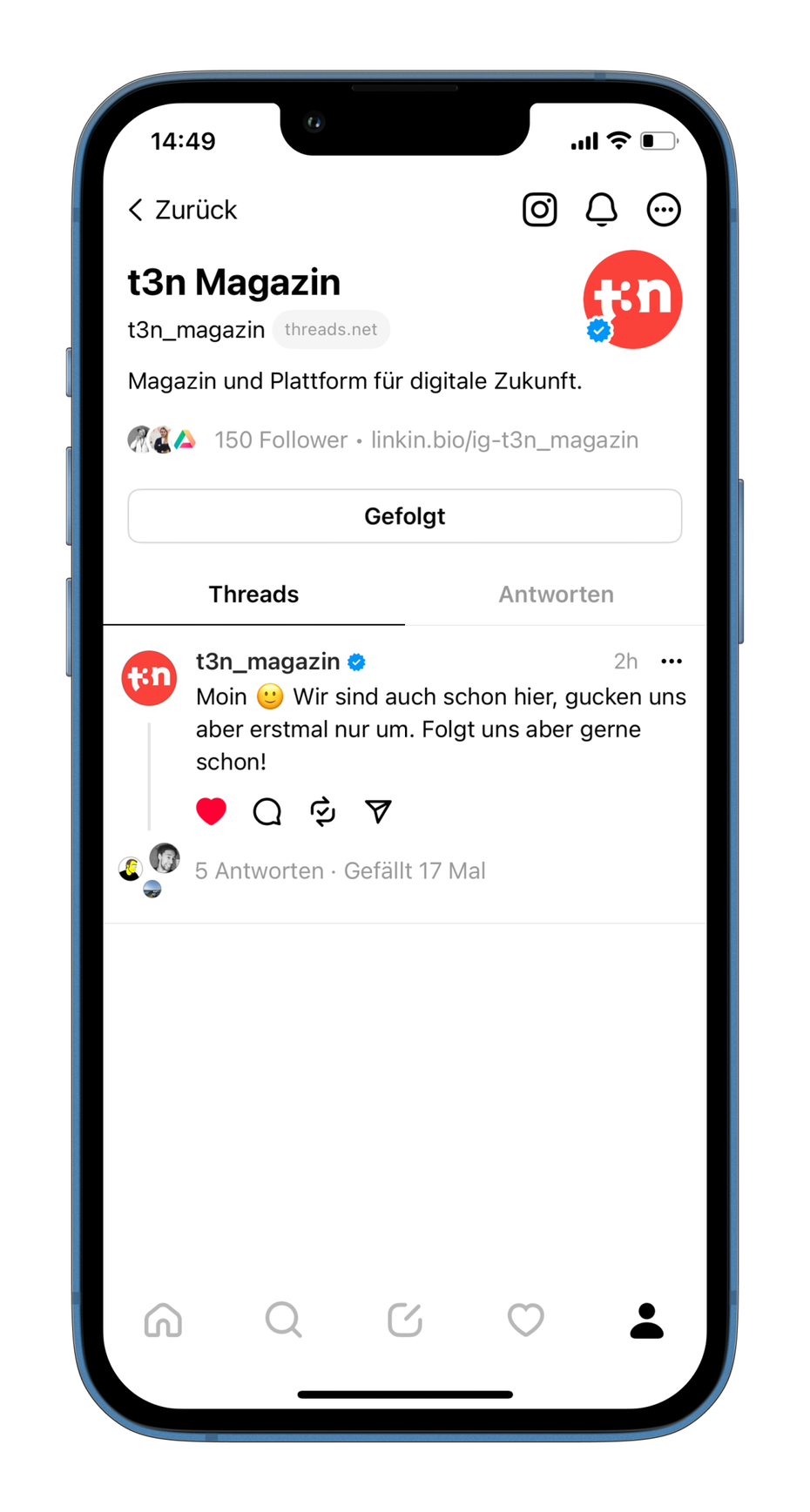
Task: Open the three-dot menu on the post
Action: 671,662
